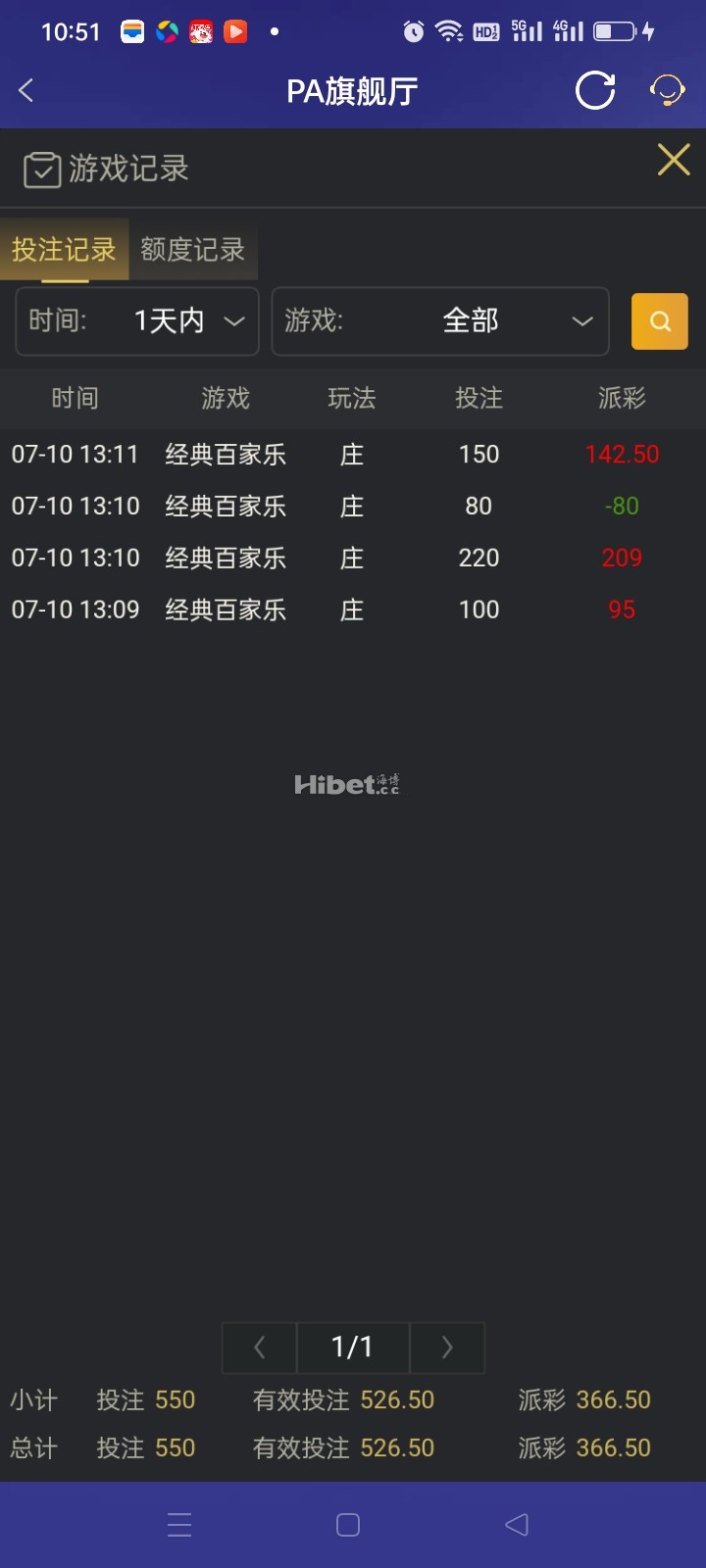The width and height of the screenshot is (706, 1568).
Task: Tap the next page arrow in pagination
Action: [447, 1347]
